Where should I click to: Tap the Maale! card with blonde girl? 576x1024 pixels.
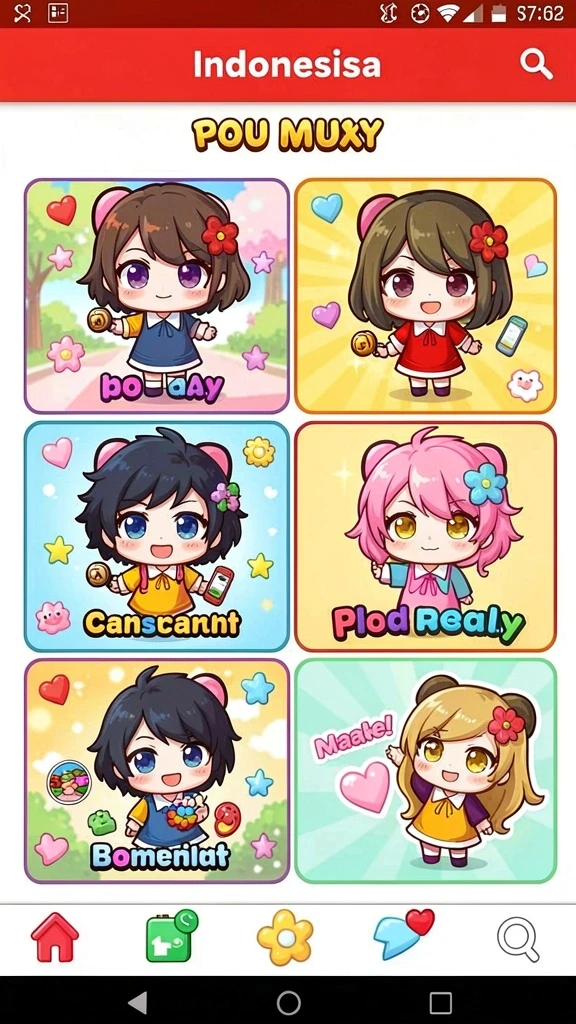[x=426, y=771]
